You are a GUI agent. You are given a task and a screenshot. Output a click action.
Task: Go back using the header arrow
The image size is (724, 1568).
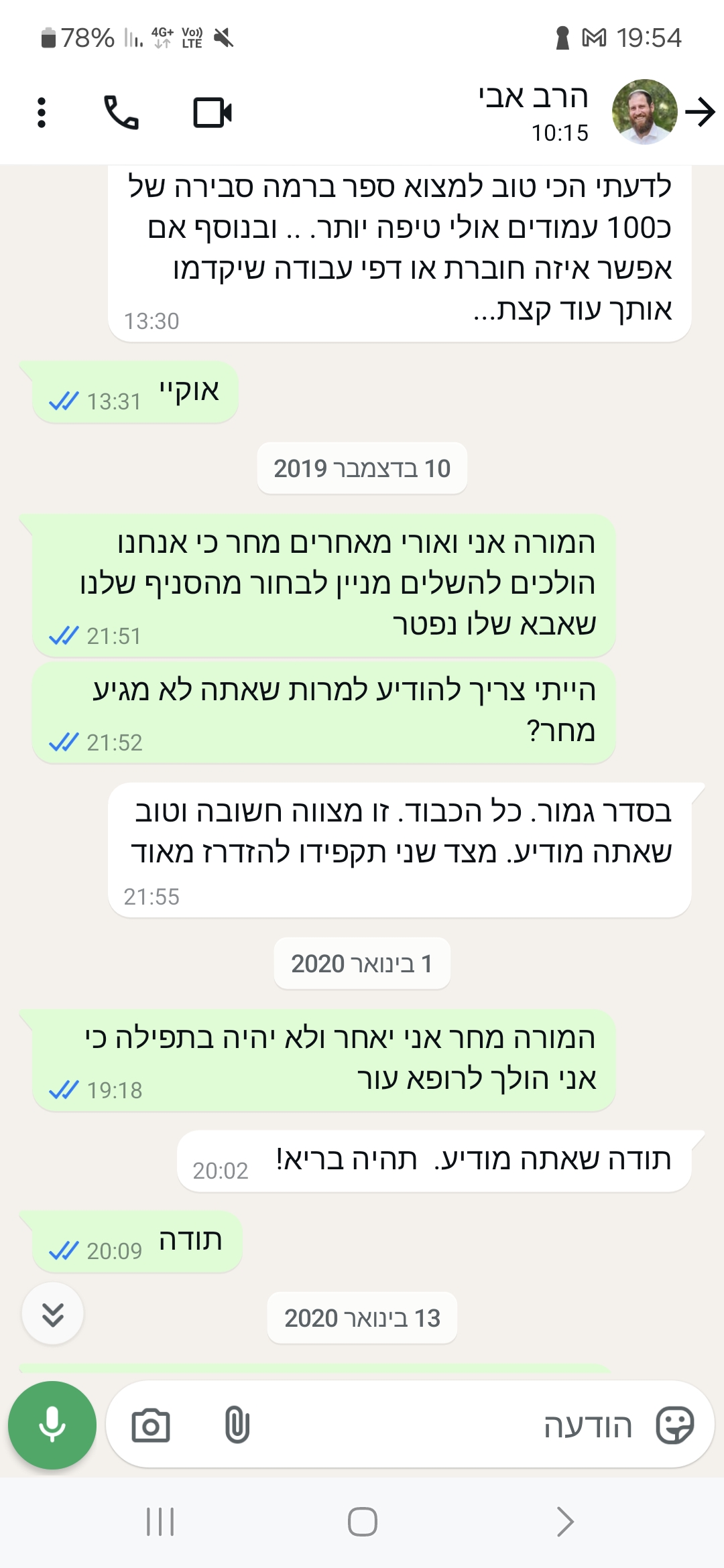(701, 112)
